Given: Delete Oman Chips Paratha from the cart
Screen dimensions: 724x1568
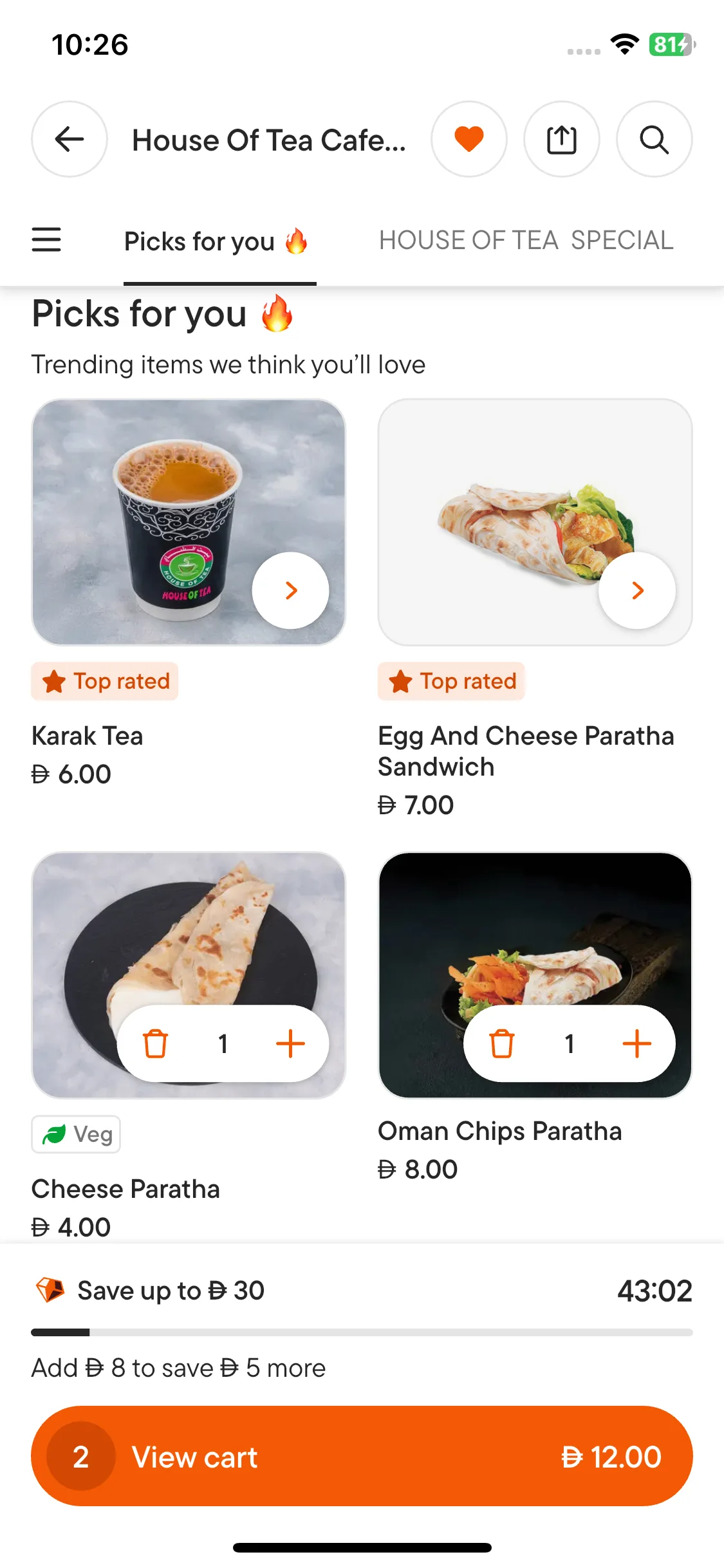Looking at the screenshot, I should [x=502, y=1043].
